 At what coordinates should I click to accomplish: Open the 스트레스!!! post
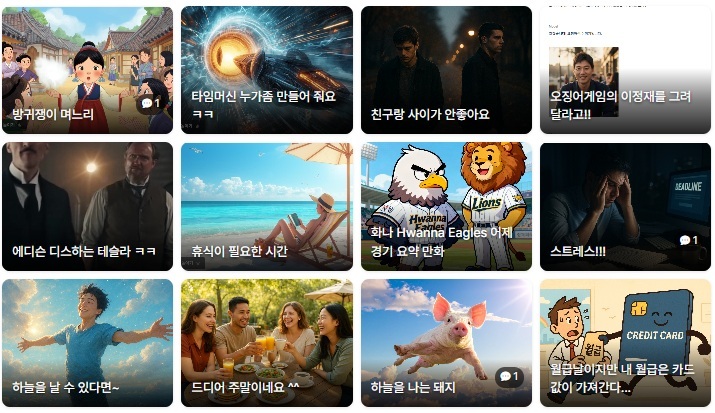(625, 206)
